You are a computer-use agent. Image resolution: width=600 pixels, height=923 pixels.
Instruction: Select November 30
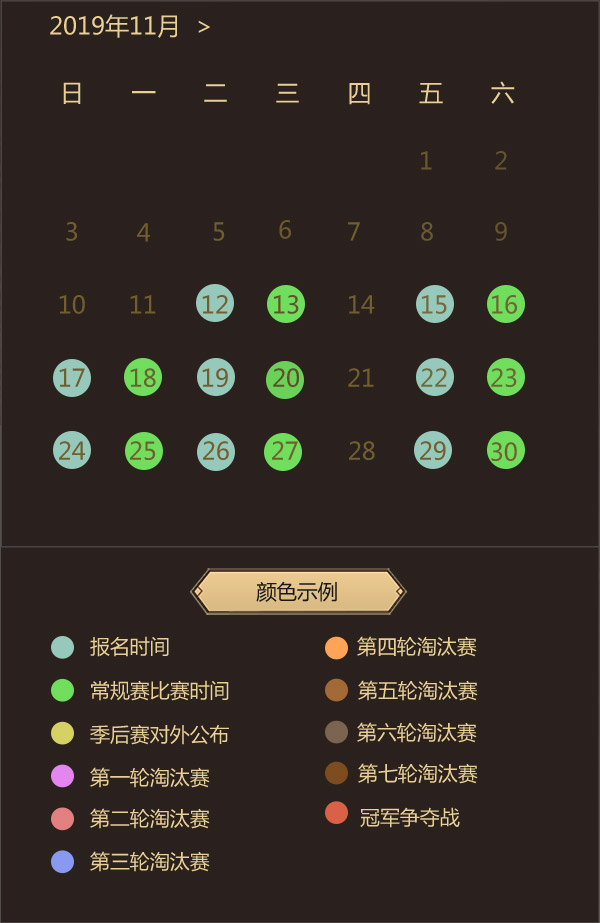pos(505,451)
